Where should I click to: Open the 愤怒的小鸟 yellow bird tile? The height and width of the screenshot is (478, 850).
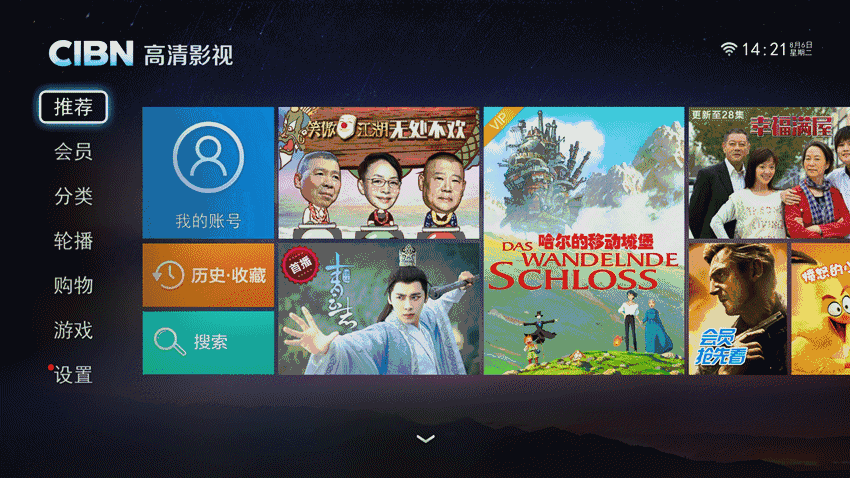tap(821, 308)
